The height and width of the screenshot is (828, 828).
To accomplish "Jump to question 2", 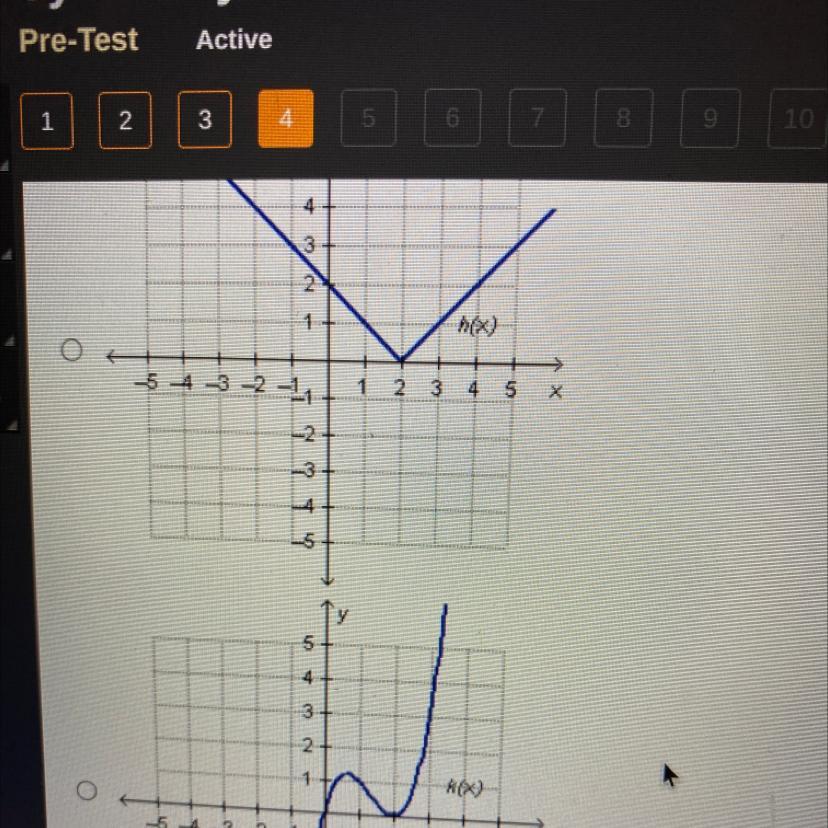I will (x=125, y=120).
